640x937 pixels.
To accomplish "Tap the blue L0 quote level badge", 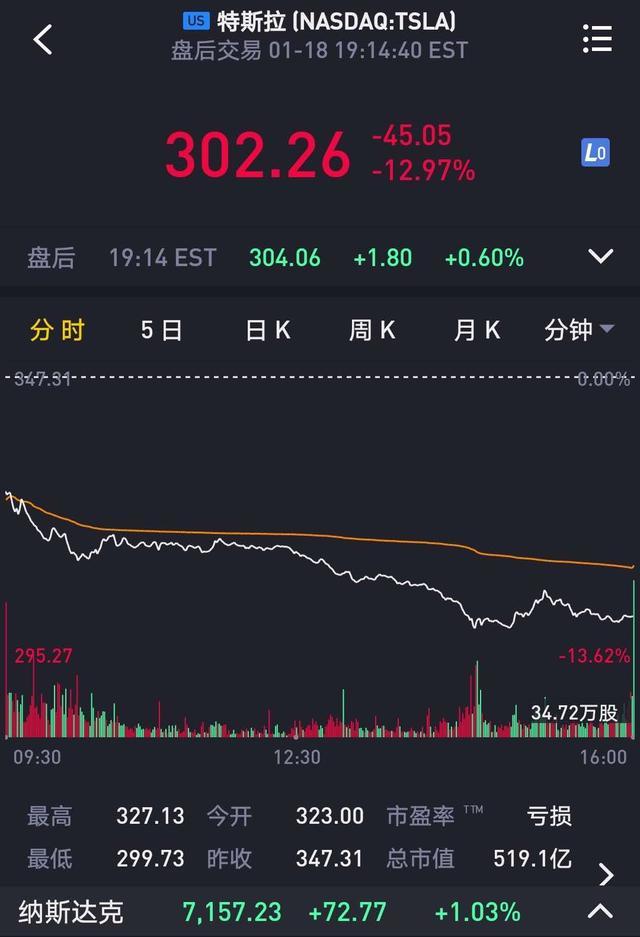I will 596,153.
